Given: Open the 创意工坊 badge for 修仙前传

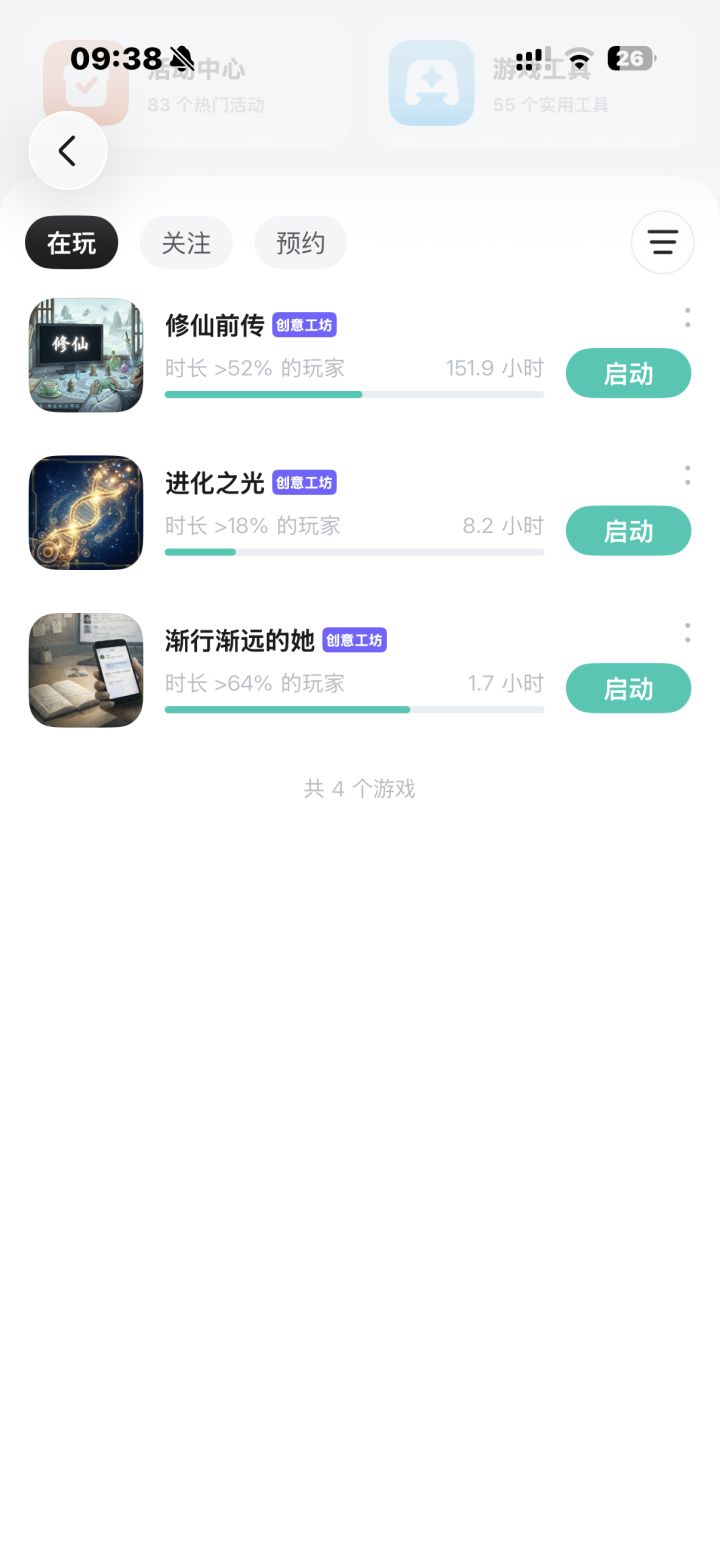Looking at the screenshot, I should coord(303,325).
